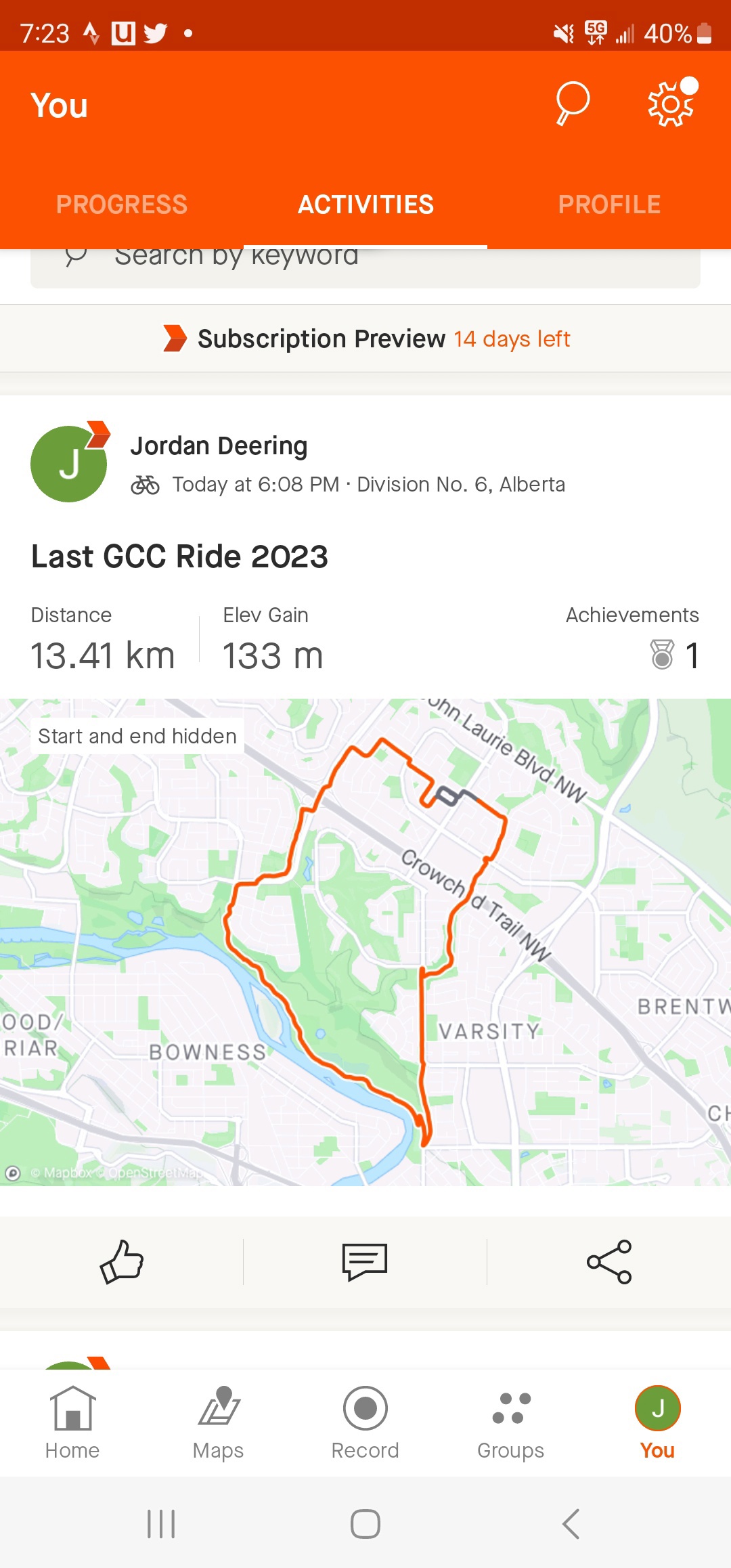Switch to the Progress tab

click(122, 204)
